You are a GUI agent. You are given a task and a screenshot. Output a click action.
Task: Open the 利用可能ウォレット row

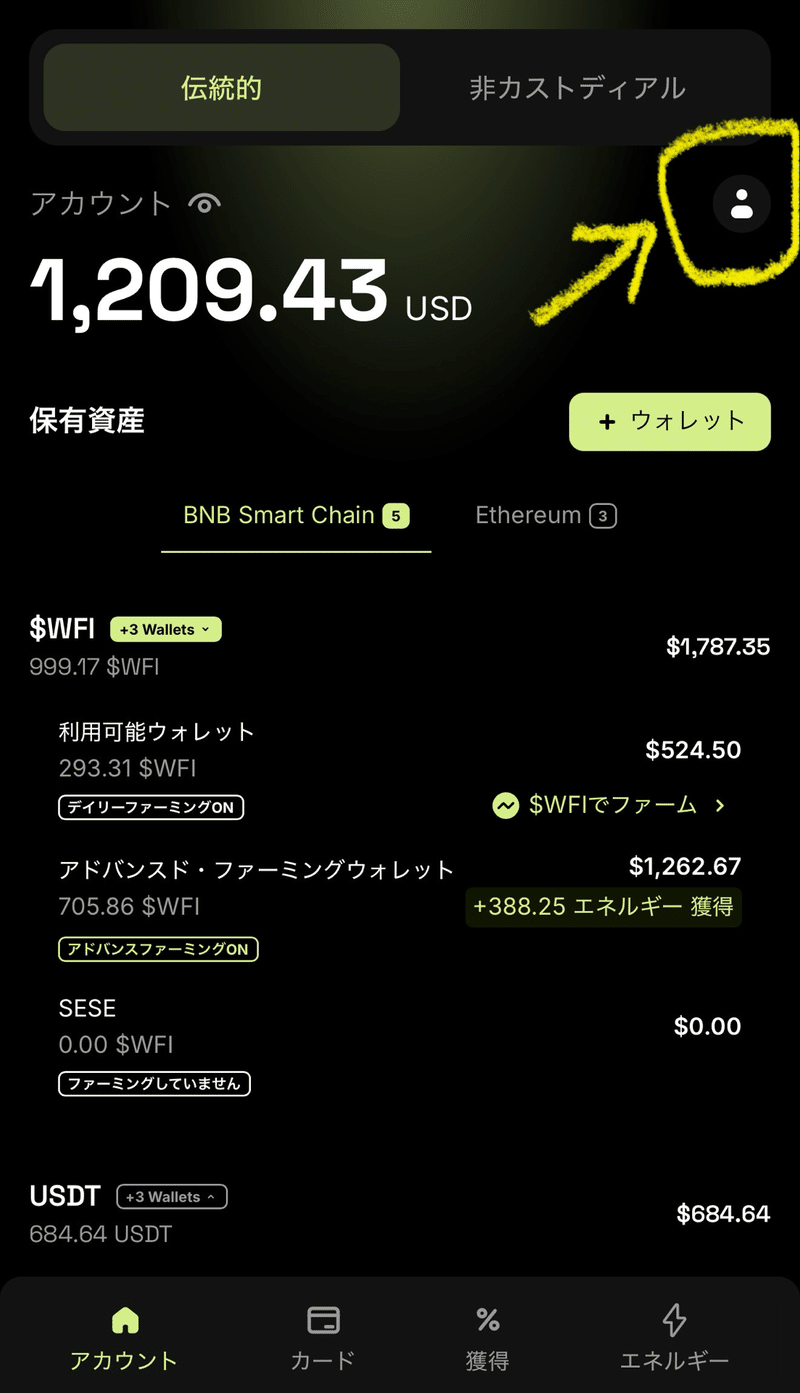pos(157,732)
